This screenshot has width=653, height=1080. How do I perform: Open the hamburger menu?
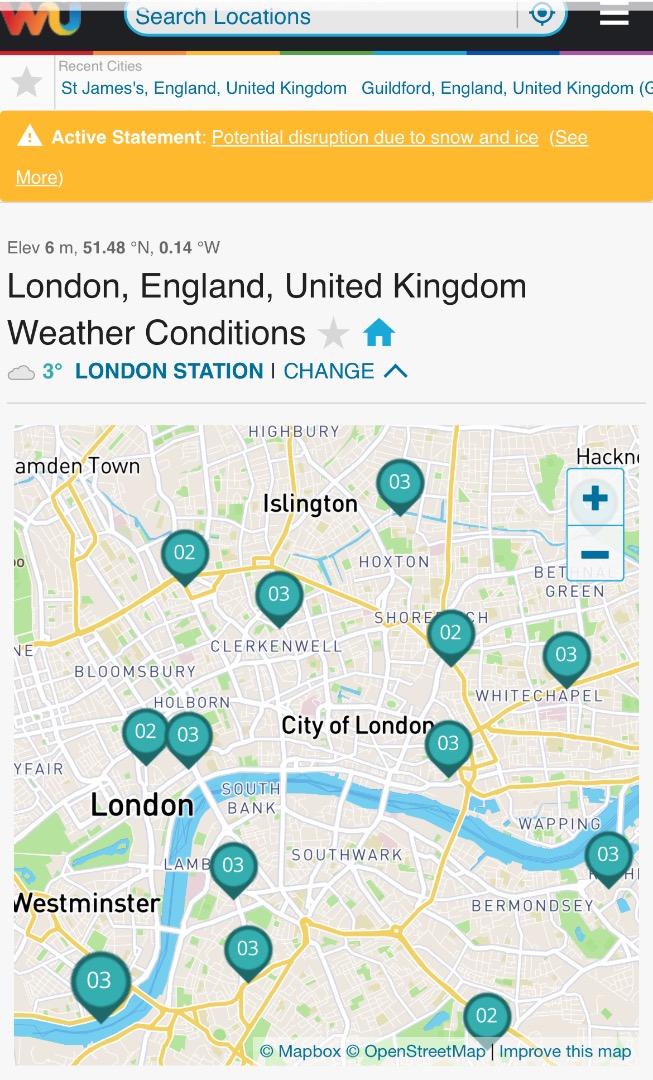click(614, 14)
